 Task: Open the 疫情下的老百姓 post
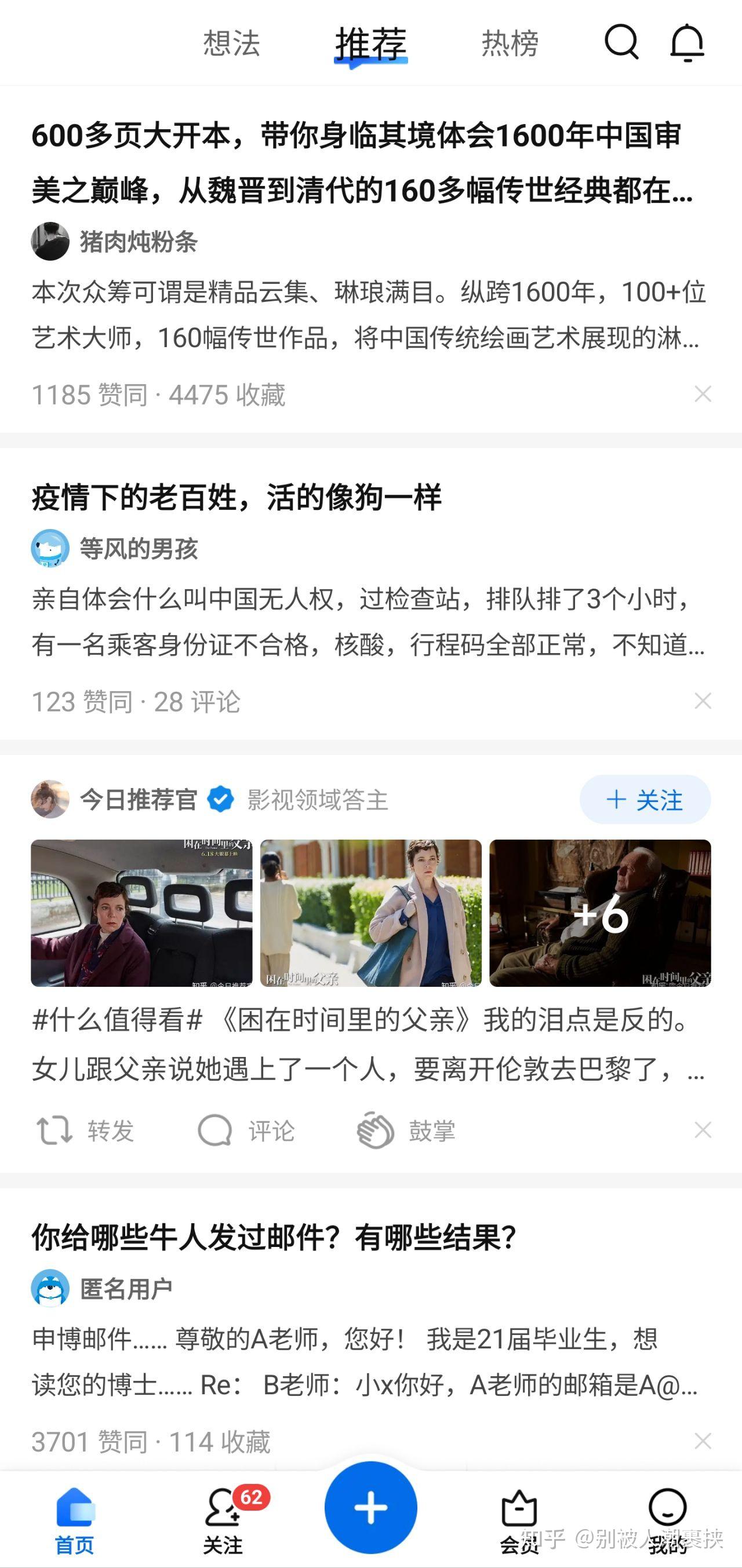[x=236, y=497]
